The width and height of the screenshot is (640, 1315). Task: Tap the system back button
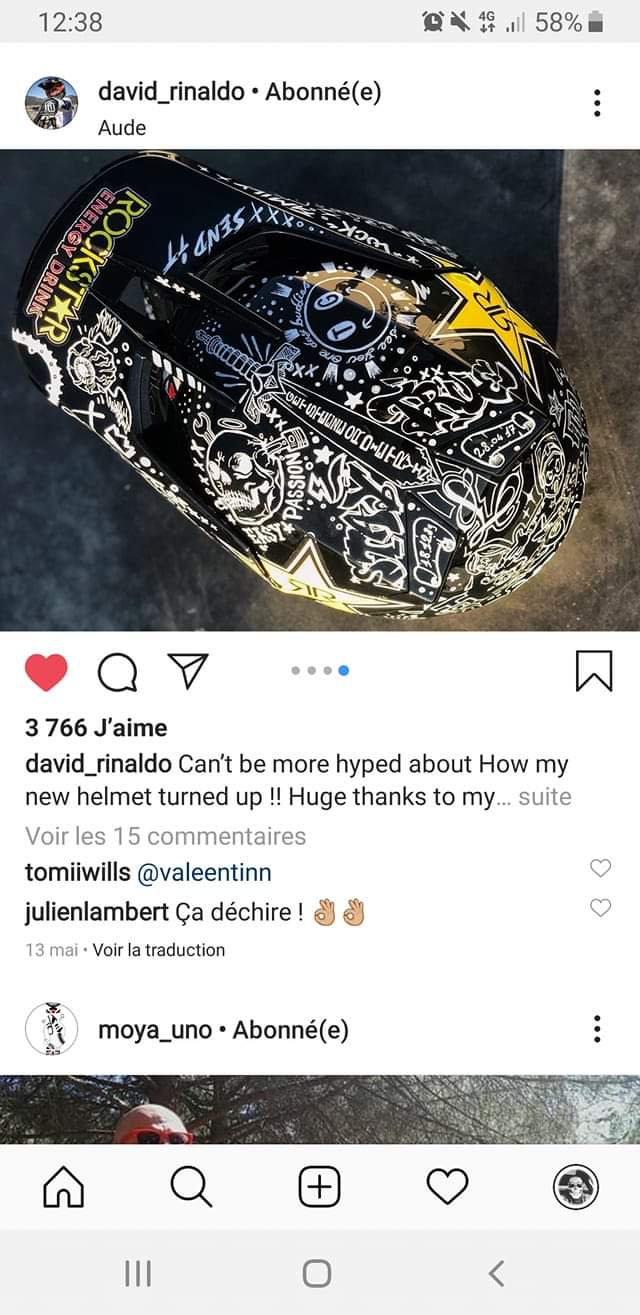pos(496,1273)
